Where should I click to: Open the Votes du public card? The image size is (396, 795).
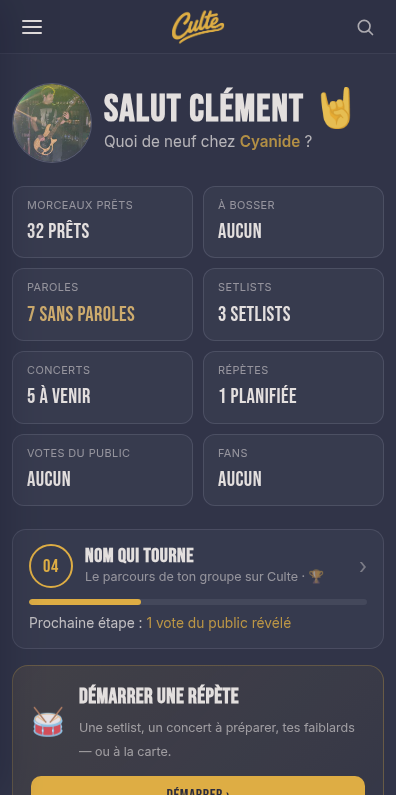click(102, 470)
